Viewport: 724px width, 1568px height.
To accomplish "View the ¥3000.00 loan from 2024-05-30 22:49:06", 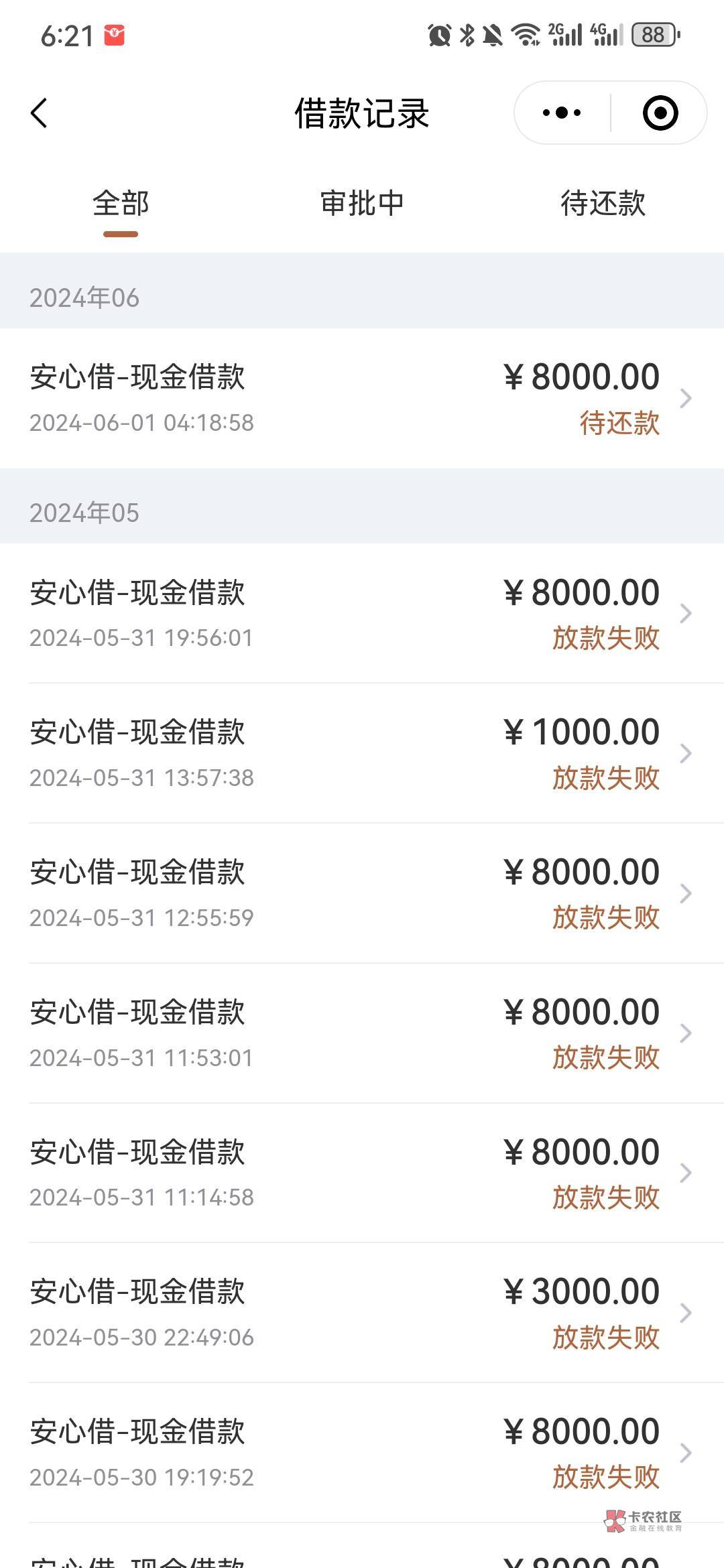I will 362,1313.
